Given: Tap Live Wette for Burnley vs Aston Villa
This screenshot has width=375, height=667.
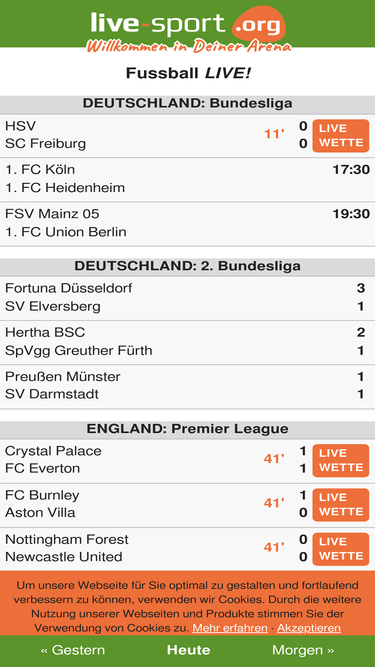Looking at the screenshot, I should pyautogui.click(x=341, y=505).
